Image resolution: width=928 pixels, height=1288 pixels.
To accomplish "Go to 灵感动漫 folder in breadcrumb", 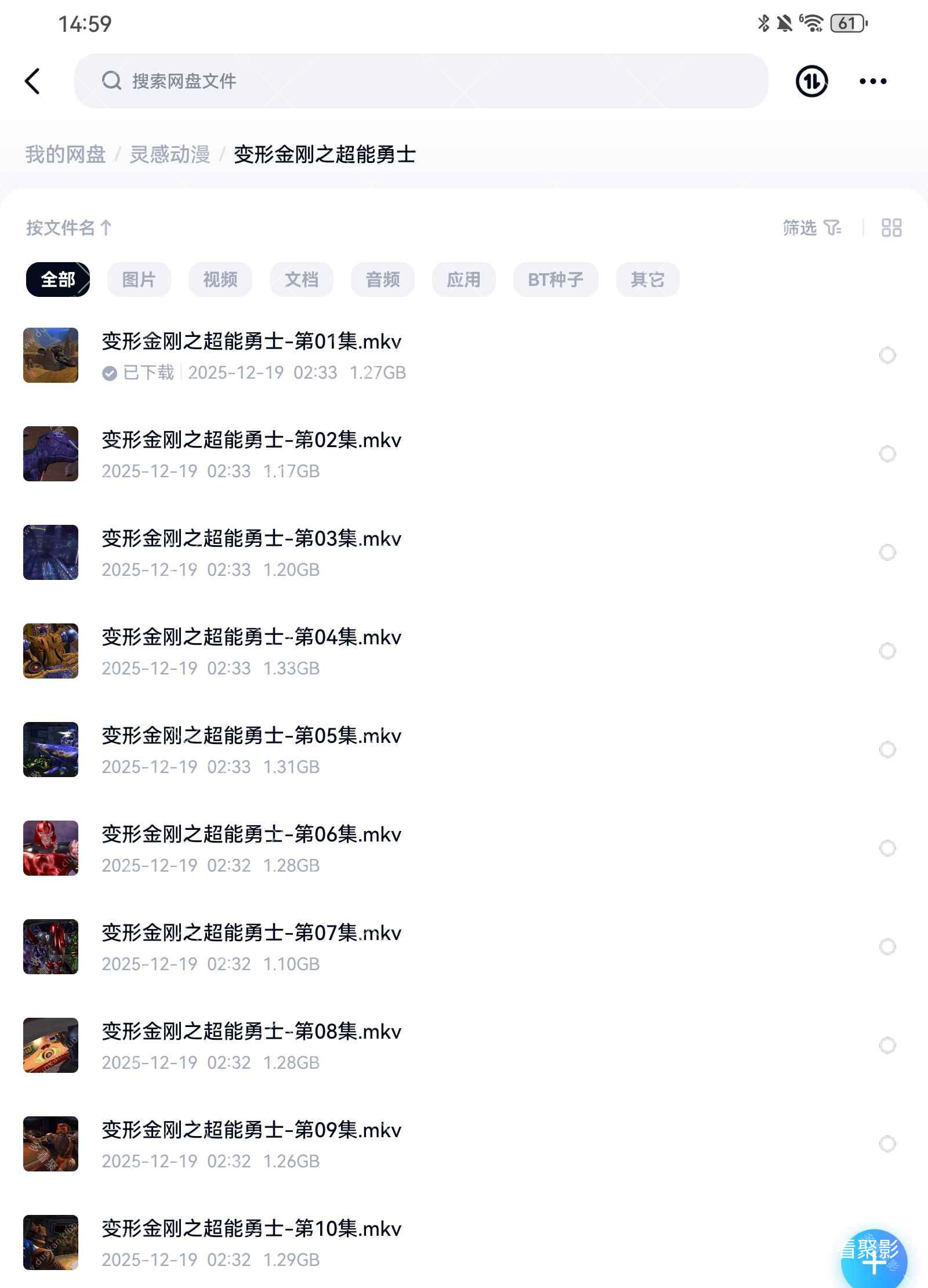I will click(169, 154).
